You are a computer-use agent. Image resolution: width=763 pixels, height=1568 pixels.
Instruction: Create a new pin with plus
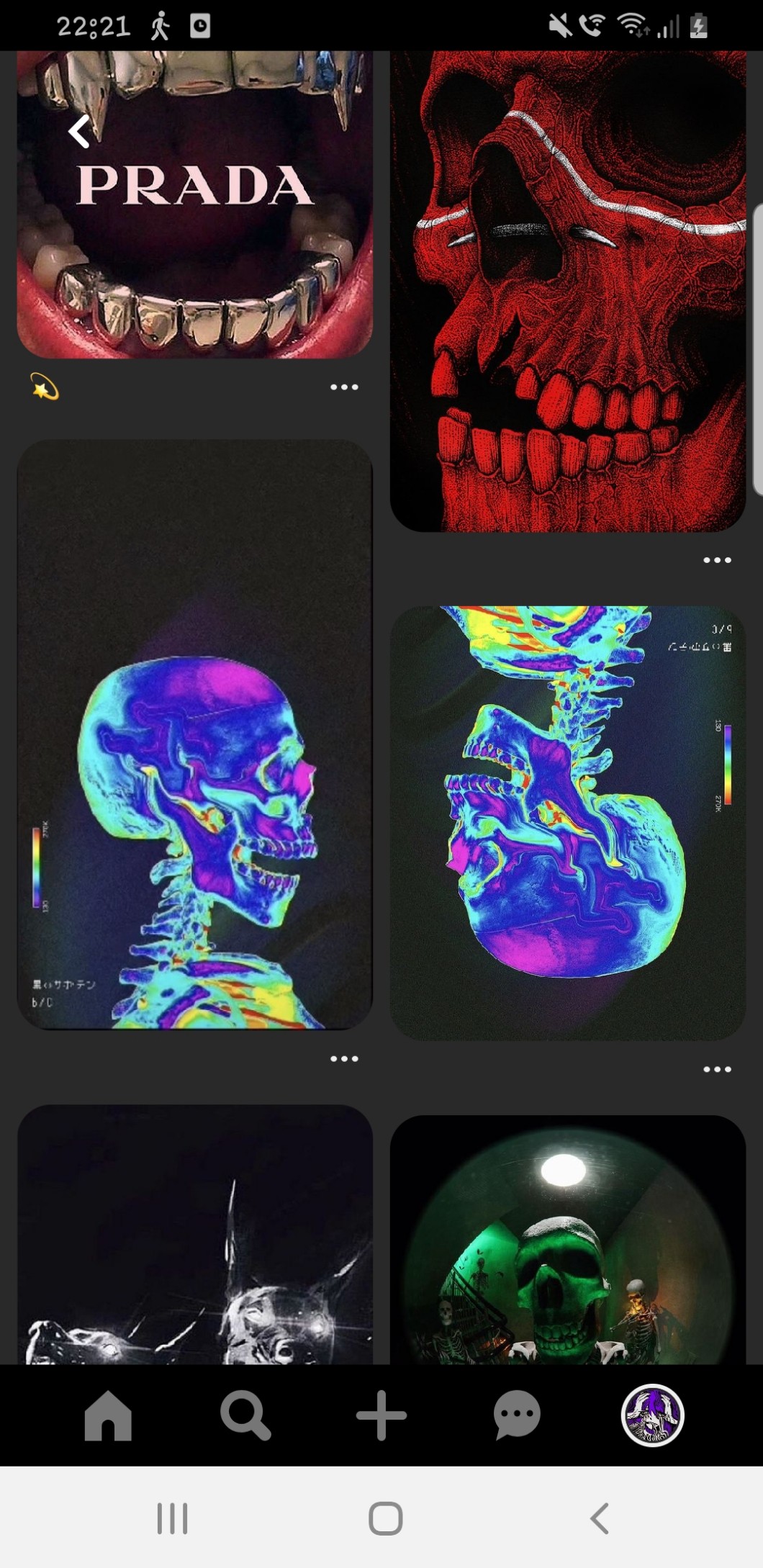(x=381, y=1415)
